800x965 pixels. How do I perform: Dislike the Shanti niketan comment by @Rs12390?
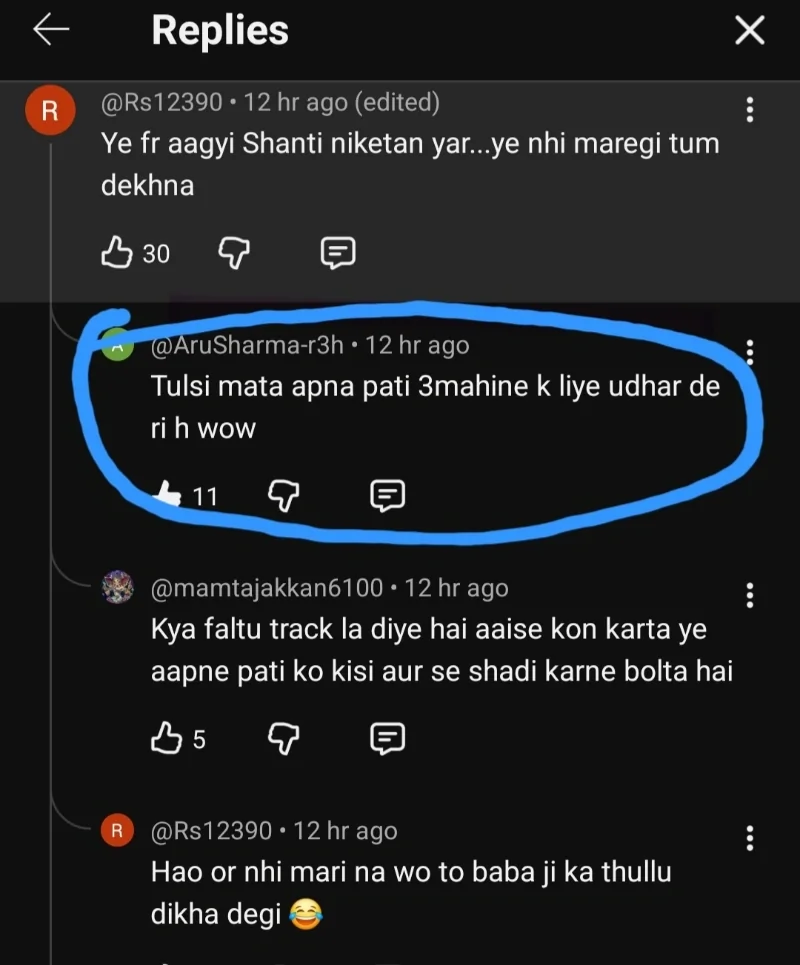point(233,253)
